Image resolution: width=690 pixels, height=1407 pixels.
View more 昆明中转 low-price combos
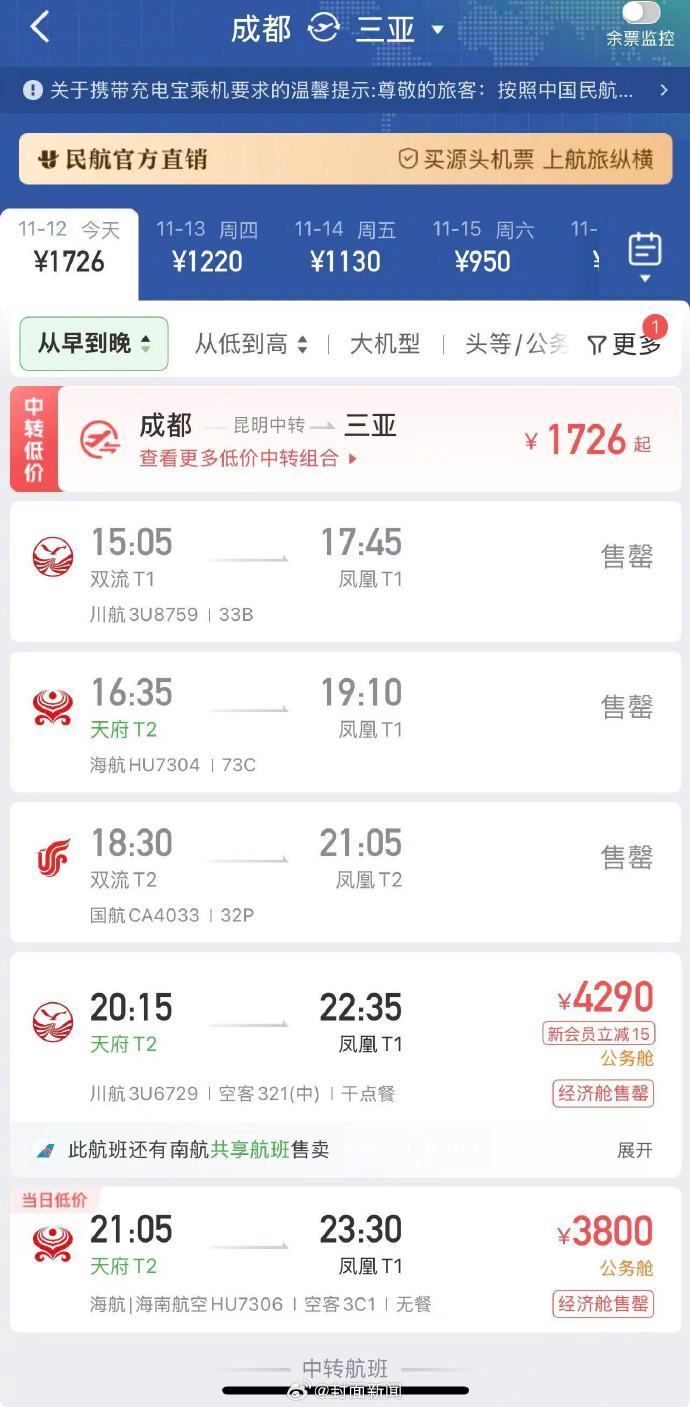(248, 460)
